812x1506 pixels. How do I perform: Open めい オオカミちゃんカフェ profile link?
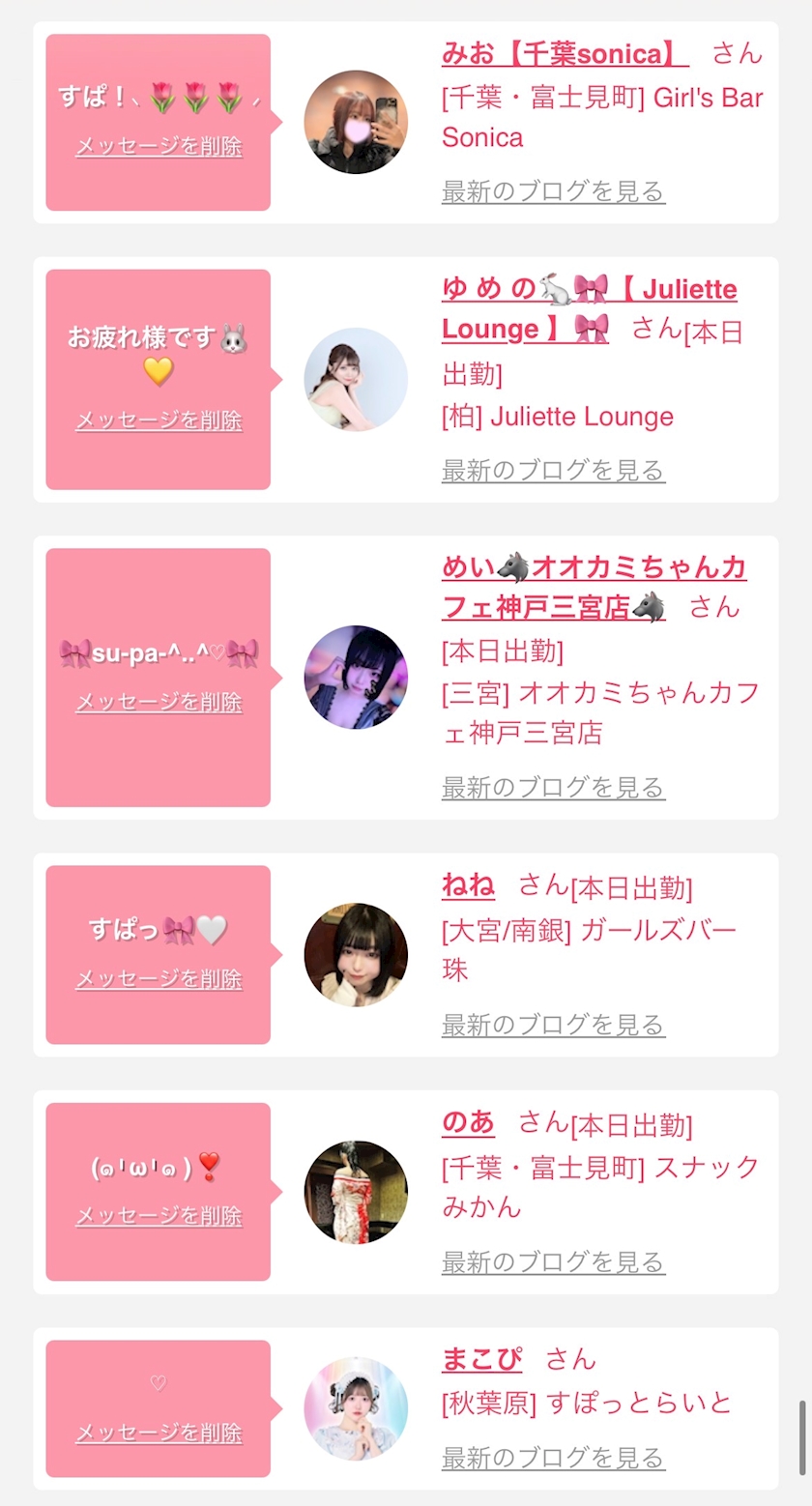coord(594,587)
